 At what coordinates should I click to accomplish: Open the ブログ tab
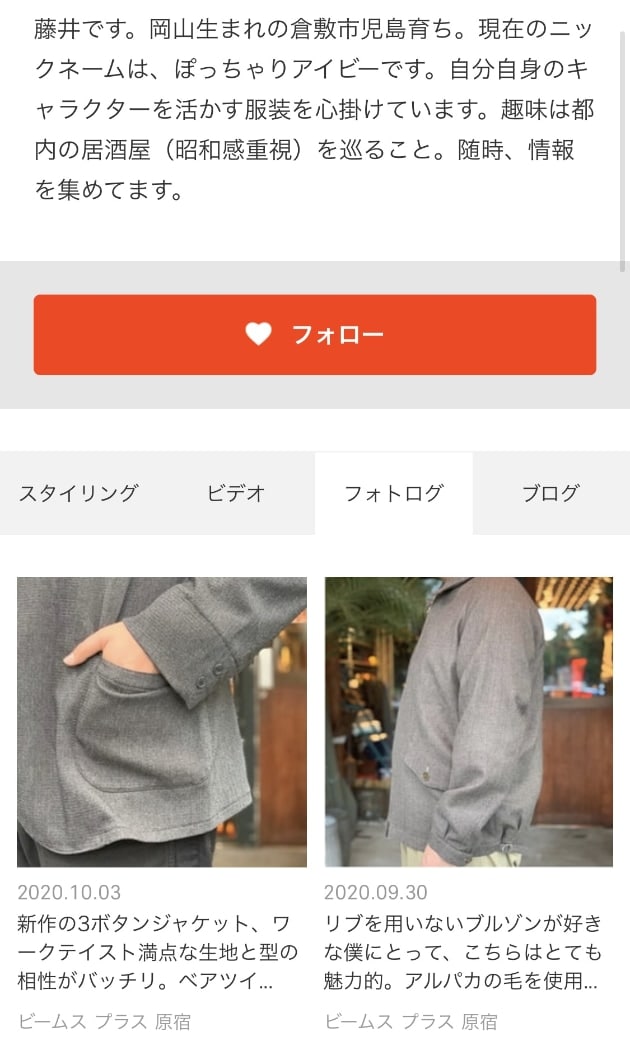point(550,493)
